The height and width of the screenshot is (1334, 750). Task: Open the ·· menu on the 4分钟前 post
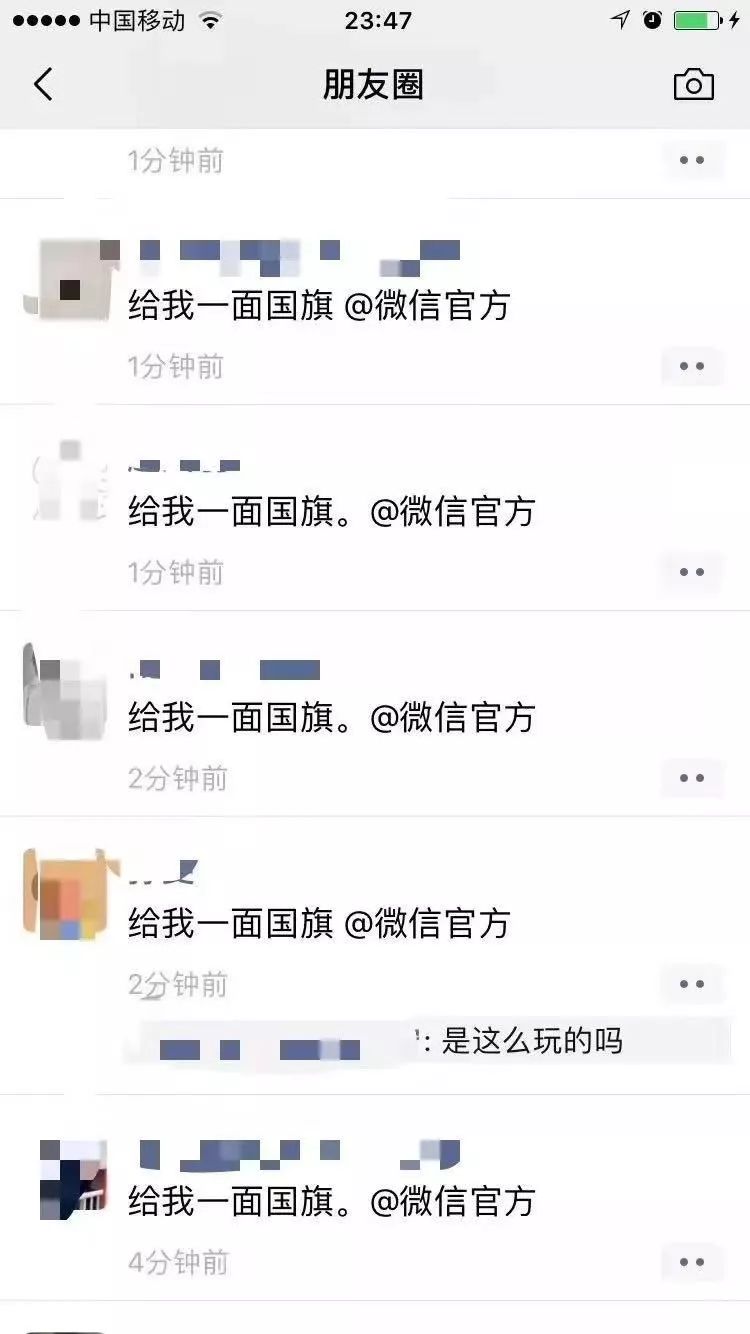coord(692,1262)
